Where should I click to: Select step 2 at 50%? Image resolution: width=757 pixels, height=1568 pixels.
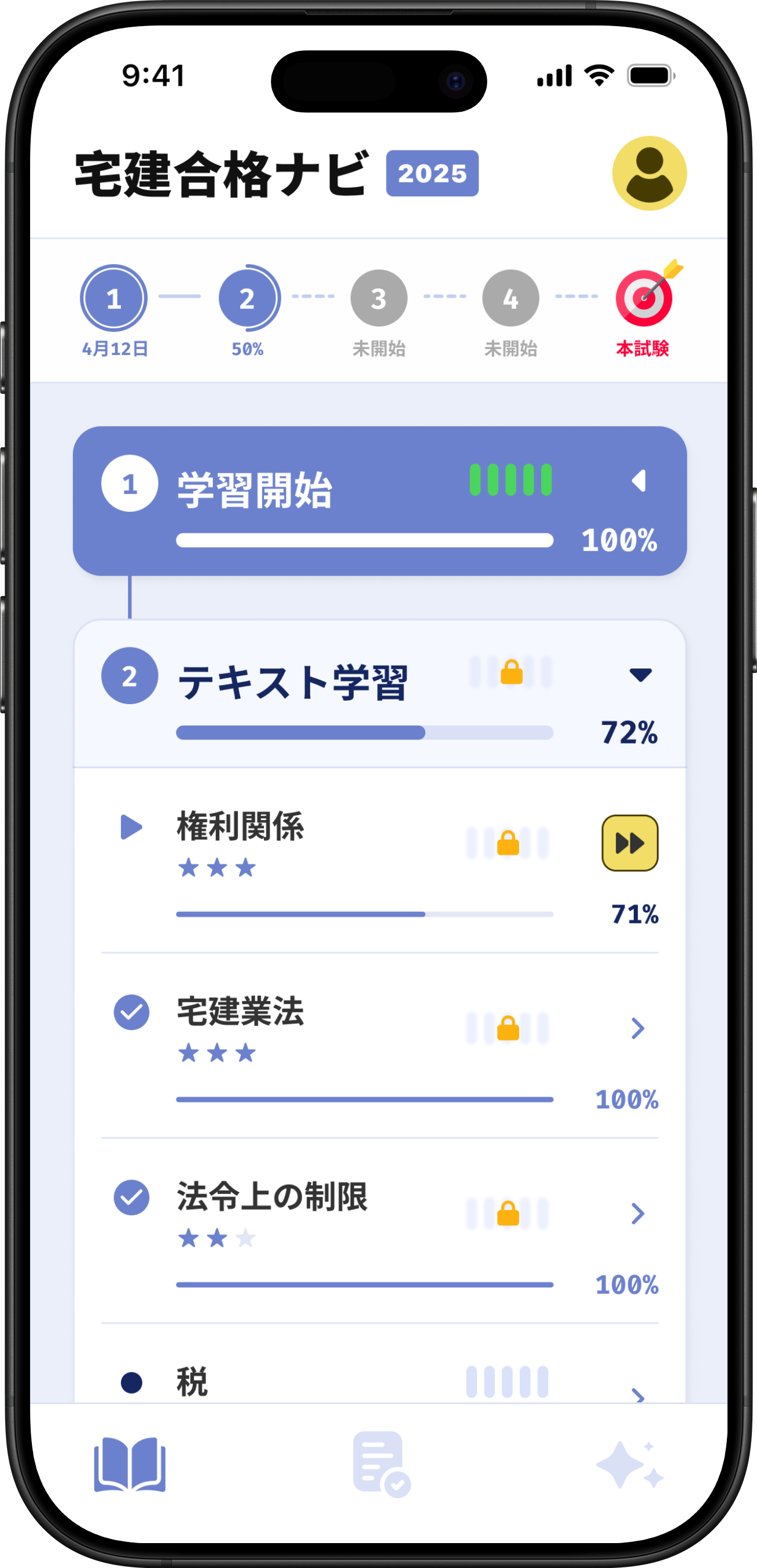(x=248, y=298)
